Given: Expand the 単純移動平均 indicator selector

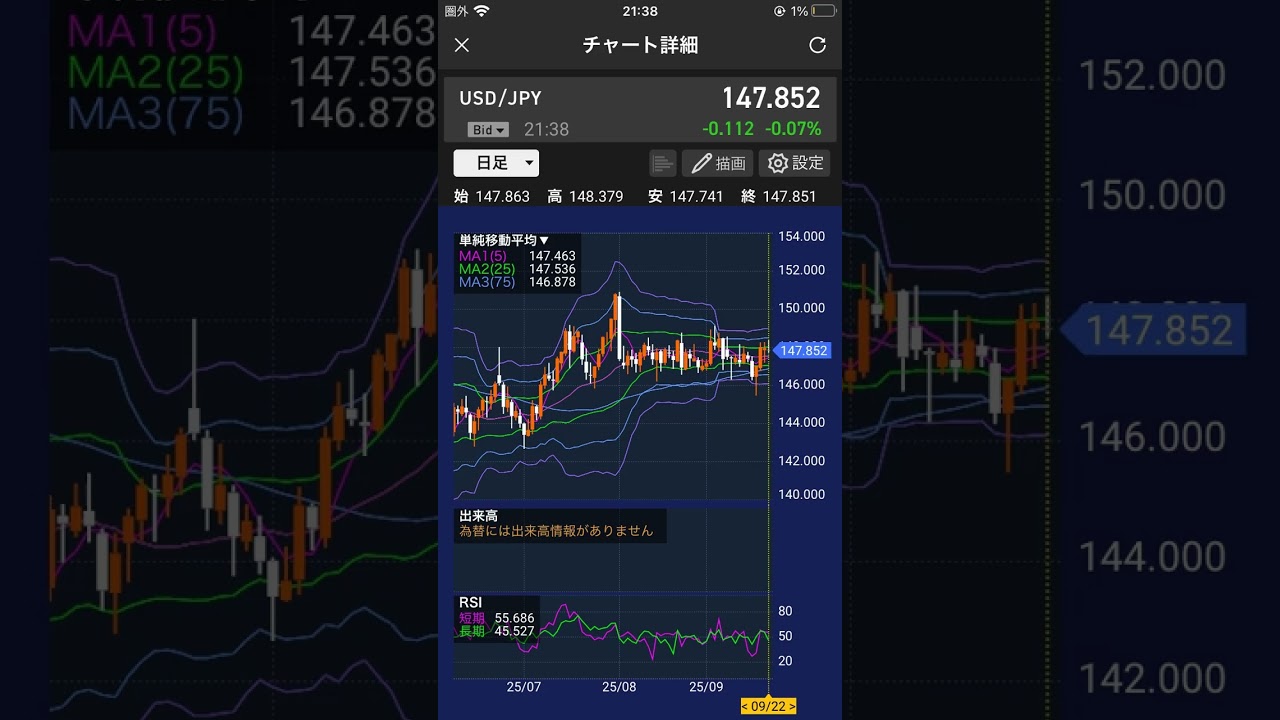Looking at the screenshot, I should coord(504,240).
